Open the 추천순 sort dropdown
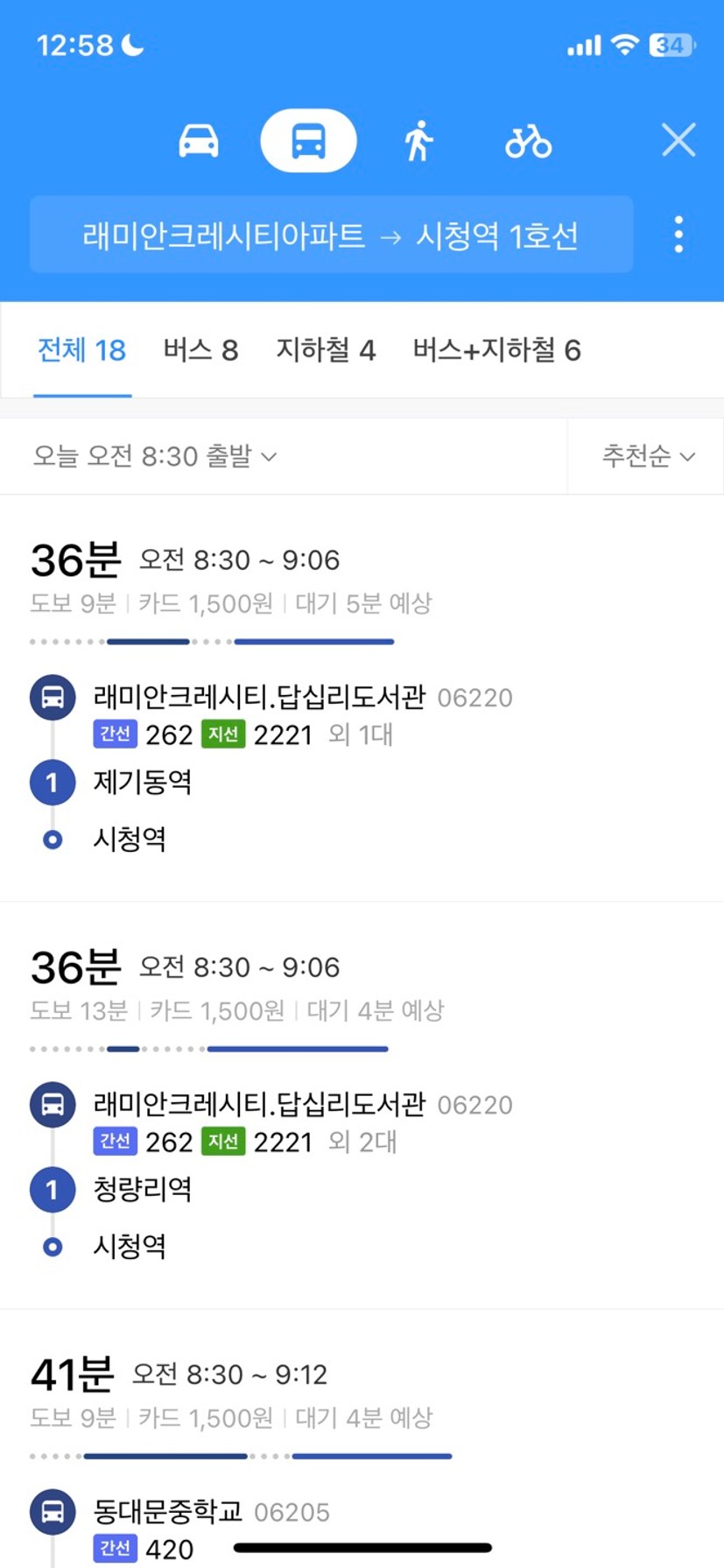Viewport: 724px width, 1568px height. pos(648,456)
